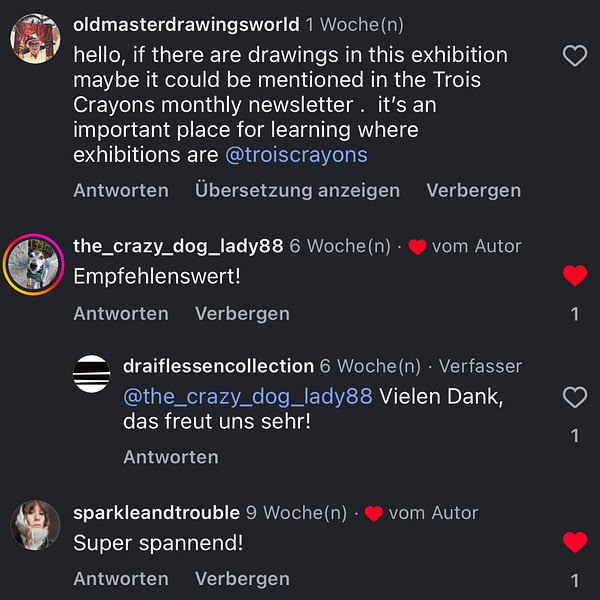The height and width of the screenshot is (600, 600).
Task: Open the @the_crazy_dog_lady88 mention link
Action: (x=247, y=396)
